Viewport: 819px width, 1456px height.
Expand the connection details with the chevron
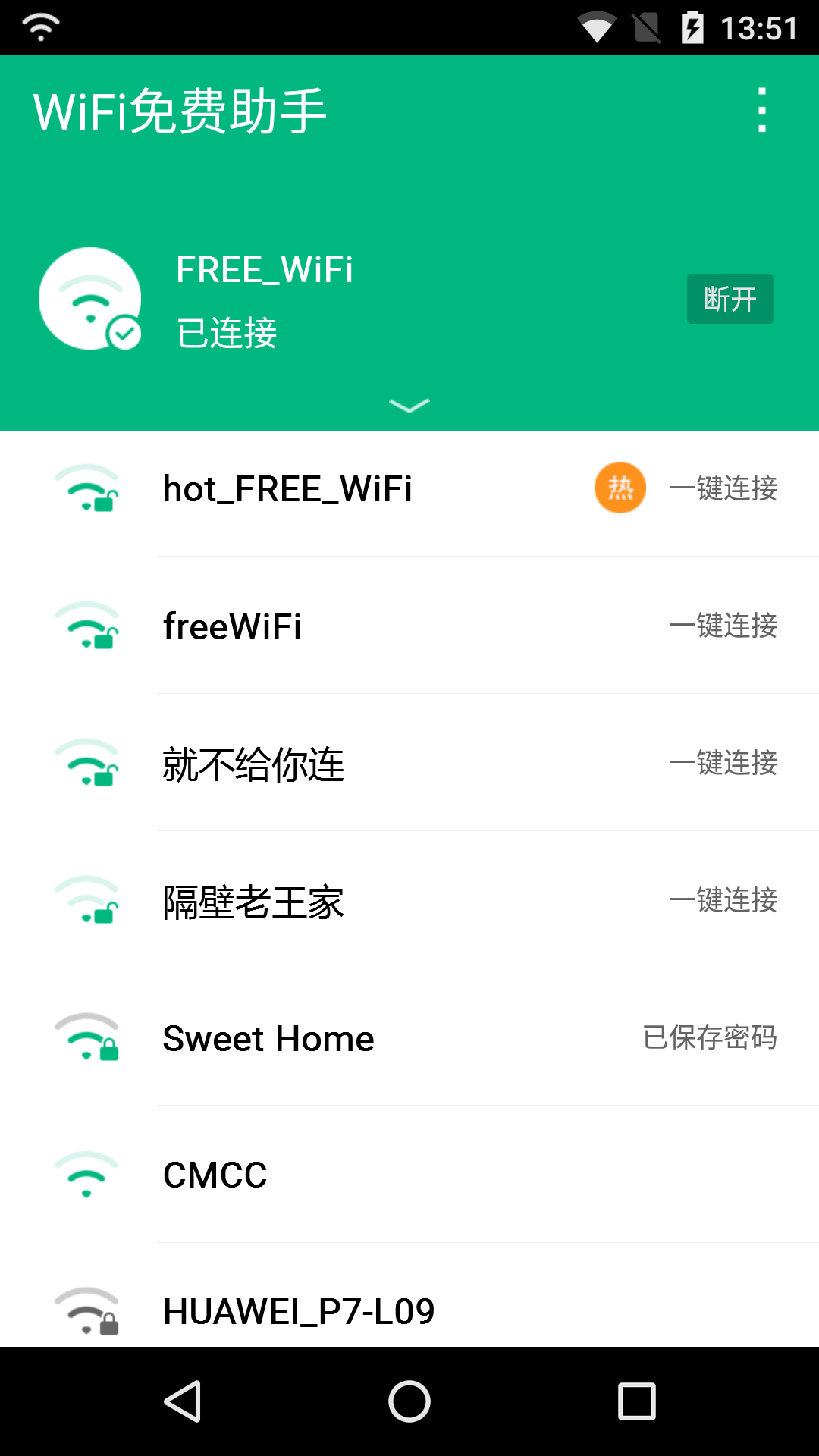click(x=409, y=405)
